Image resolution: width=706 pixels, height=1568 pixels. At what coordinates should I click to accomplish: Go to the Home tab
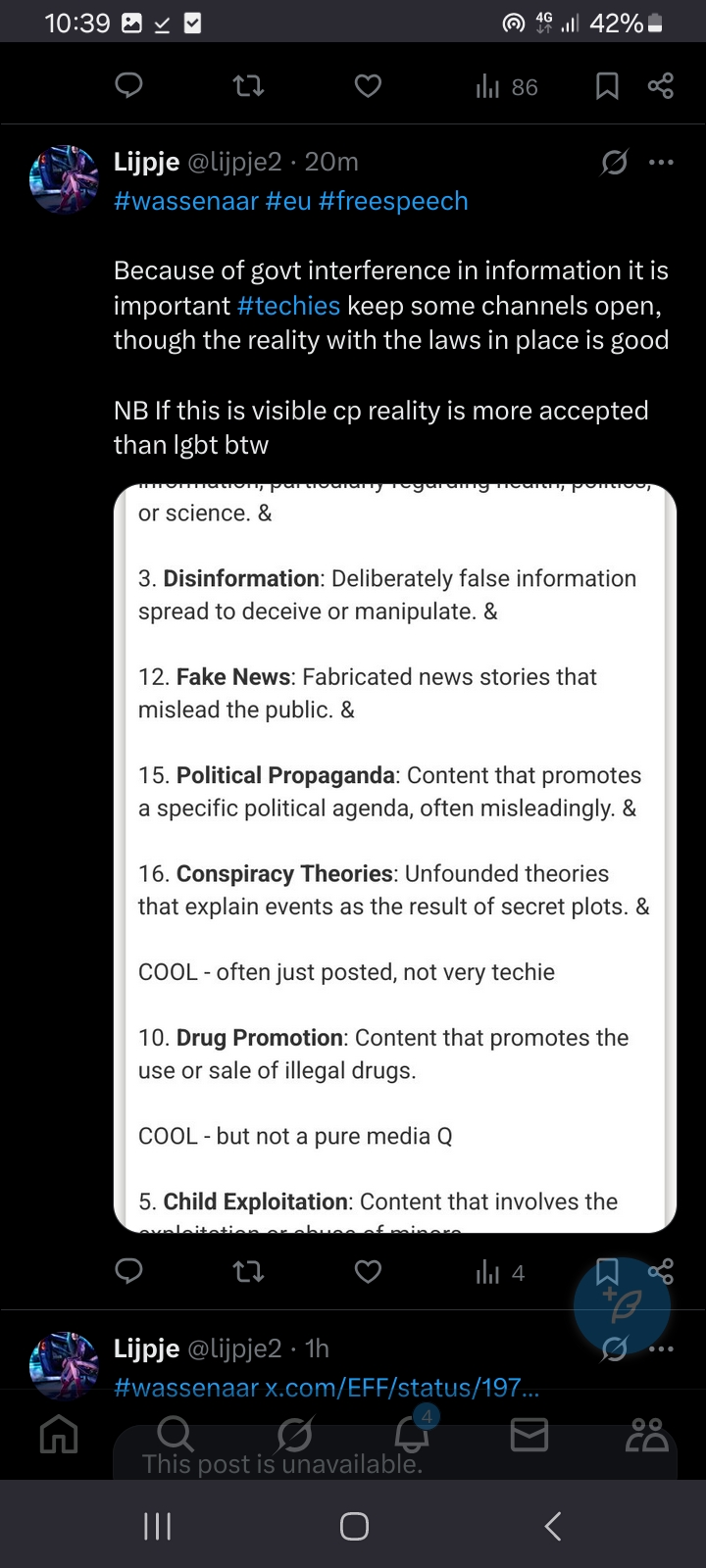pyautogui.click(x=59, y=1436)
